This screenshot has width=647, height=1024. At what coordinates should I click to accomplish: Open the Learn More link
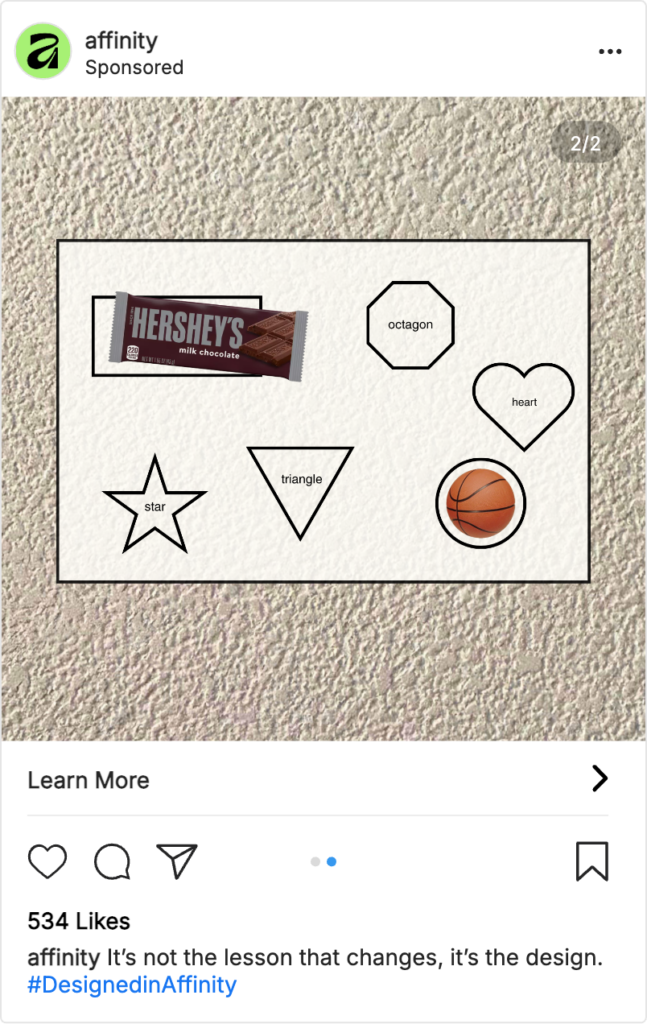click(x=88, y=780)
